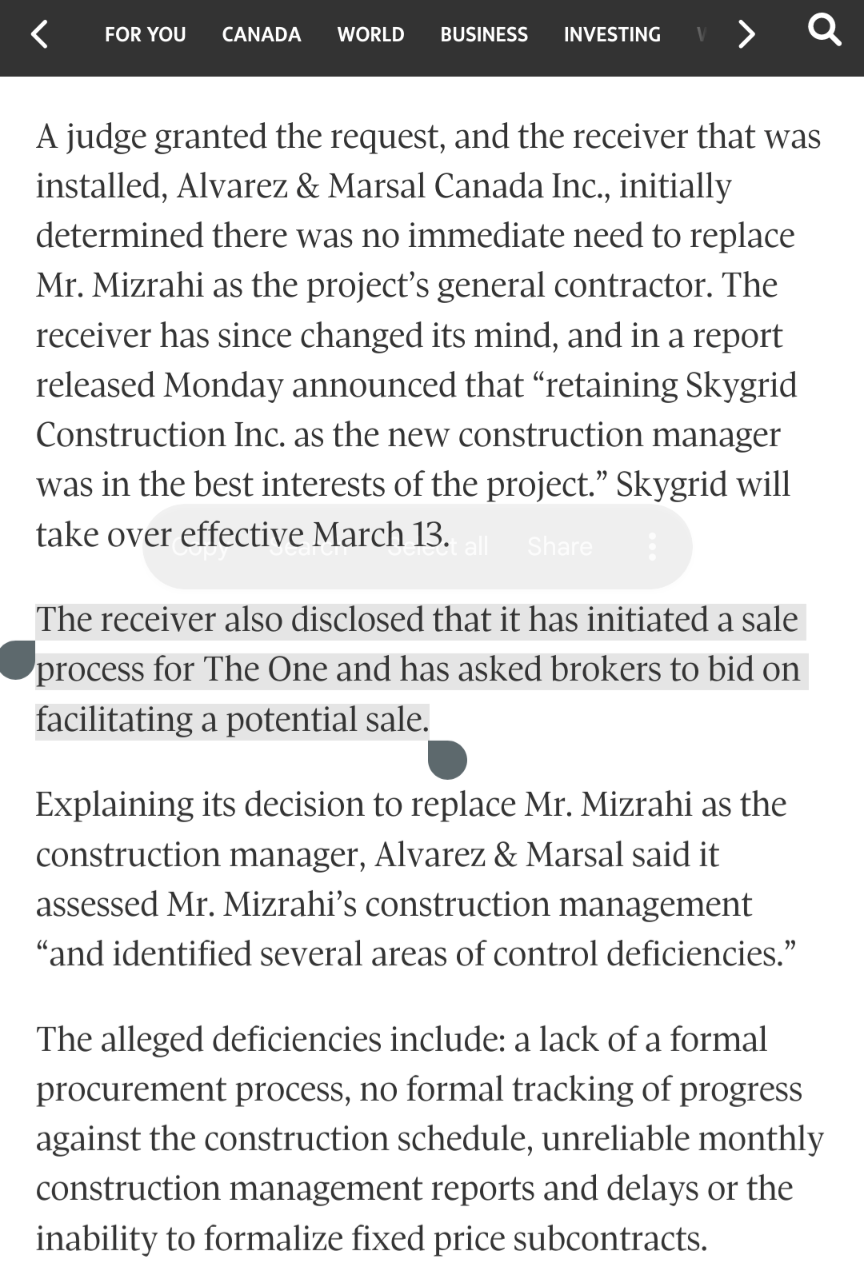Open the Canada section
The width and height of the screenshot is (864, 1278).
click(261, 35)
